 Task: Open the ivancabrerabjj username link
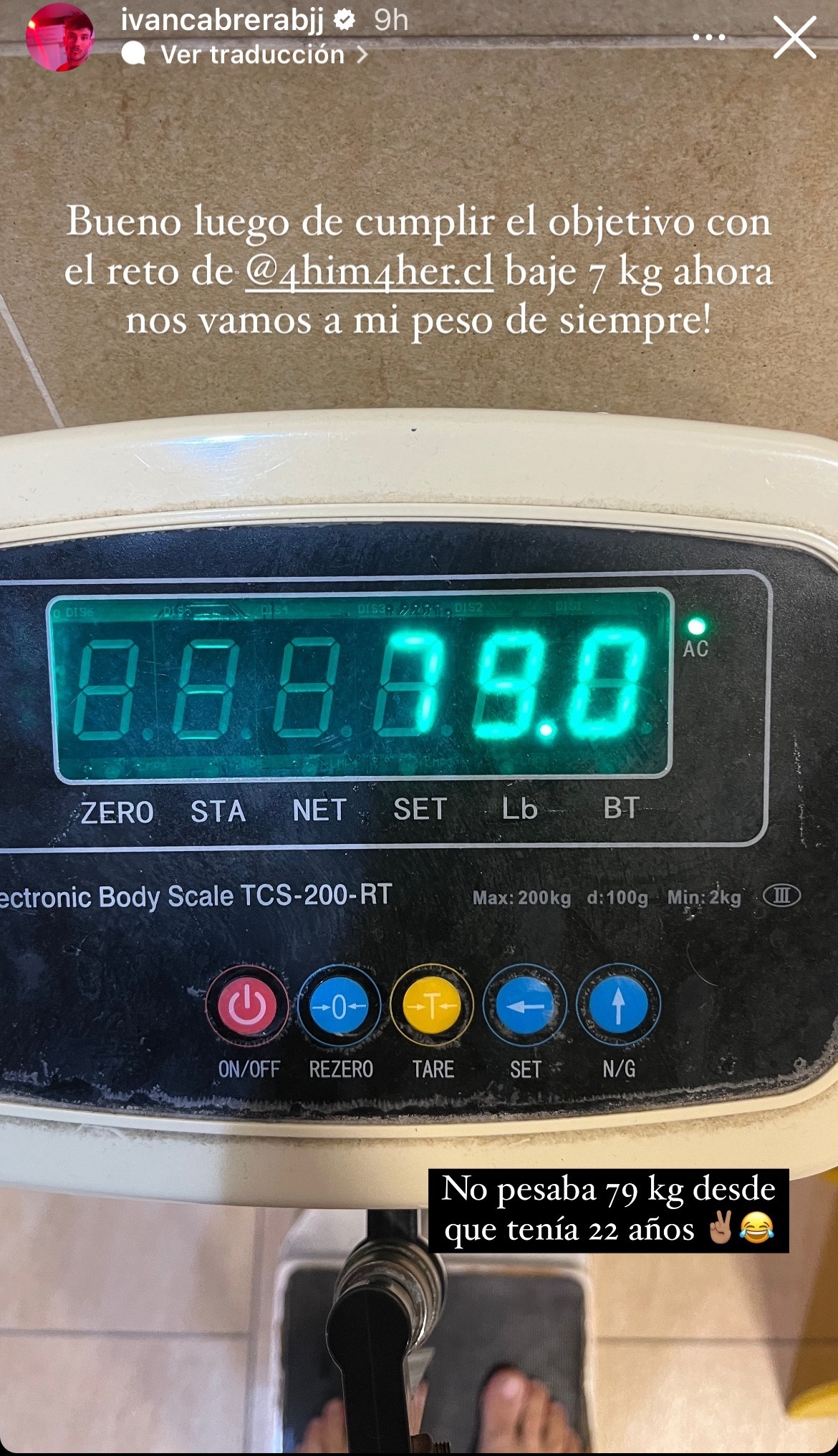click(222, 20)
